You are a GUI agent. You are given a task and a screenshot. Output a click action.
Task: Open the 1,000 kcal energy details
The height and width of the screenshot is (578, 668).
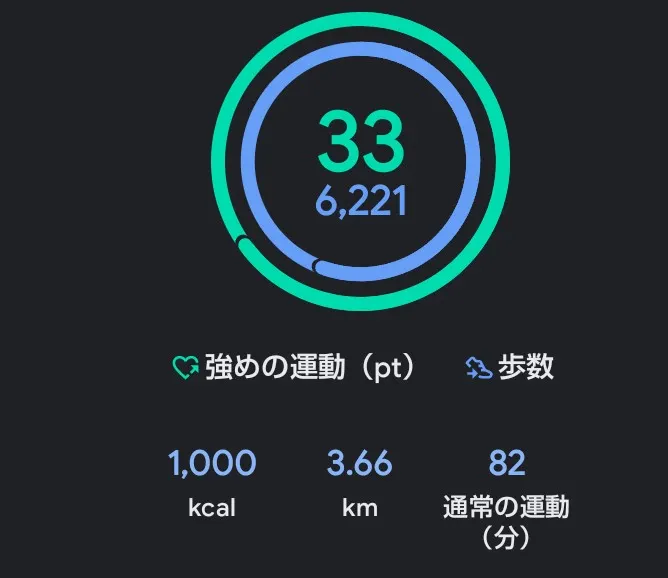[x=212, y=482]
